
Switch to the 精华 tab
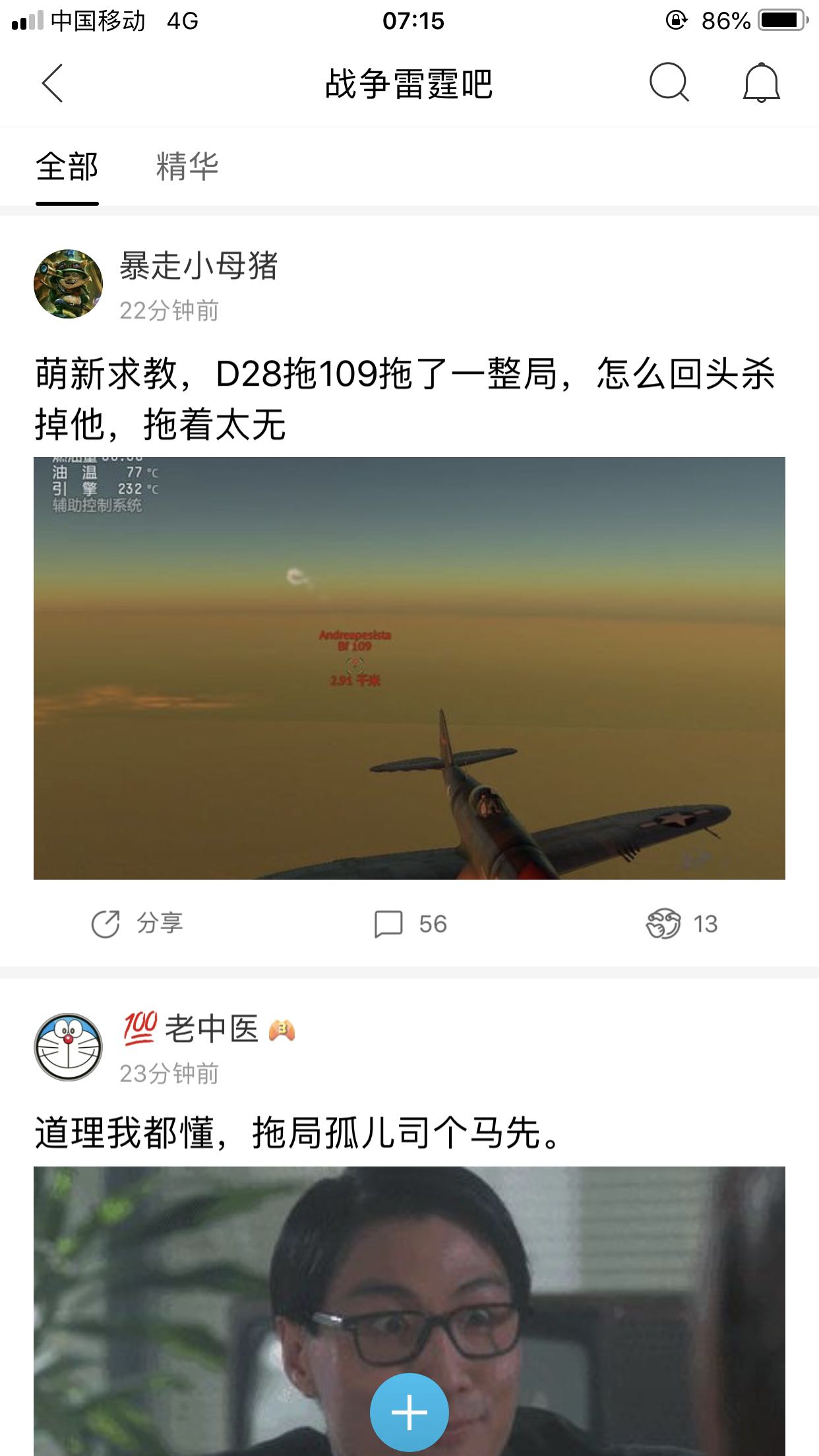[x=187, y=166]
